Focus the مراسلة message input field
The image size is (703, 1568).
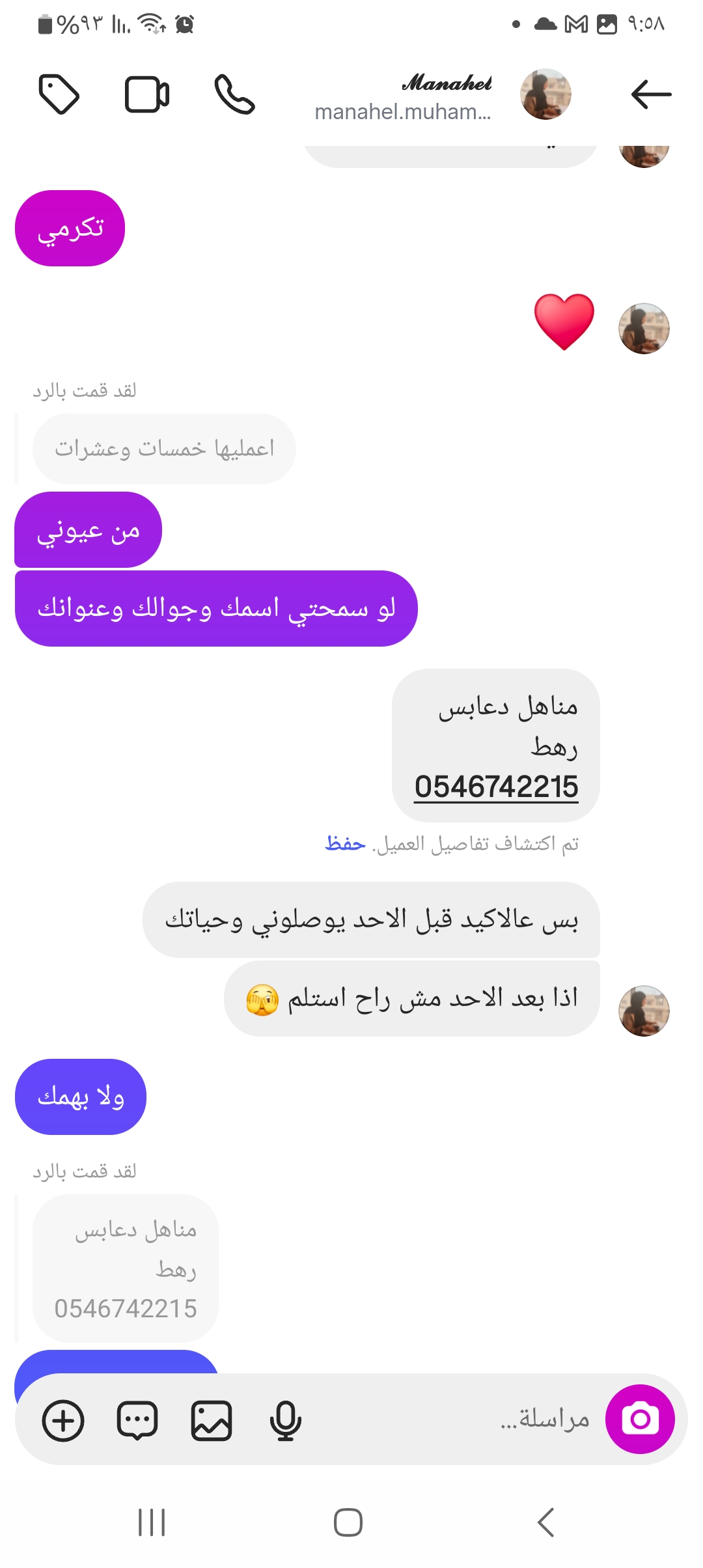click(456, 1420)
